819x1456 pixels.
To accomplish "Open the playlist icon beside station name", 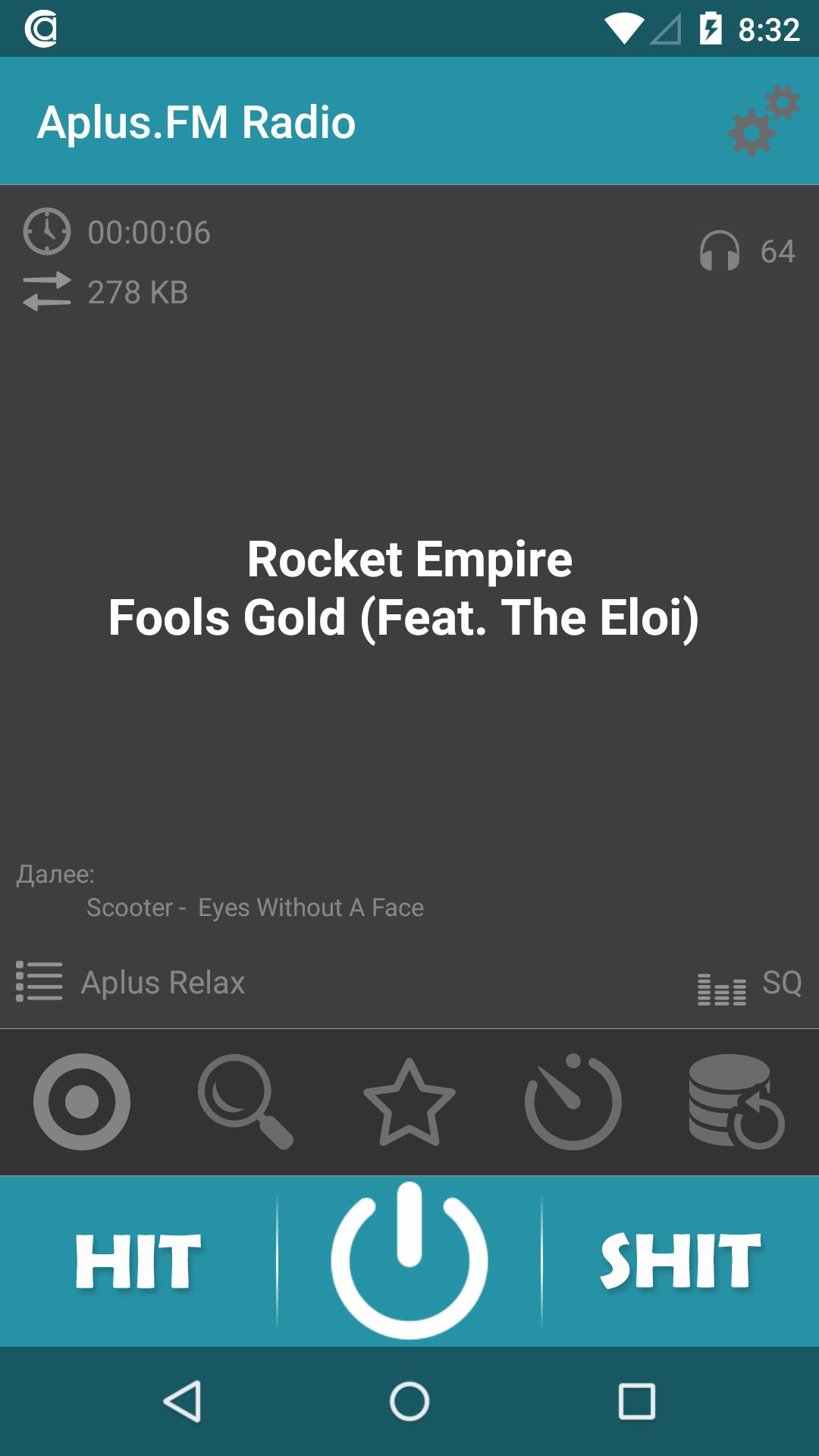I will (38, 982).
